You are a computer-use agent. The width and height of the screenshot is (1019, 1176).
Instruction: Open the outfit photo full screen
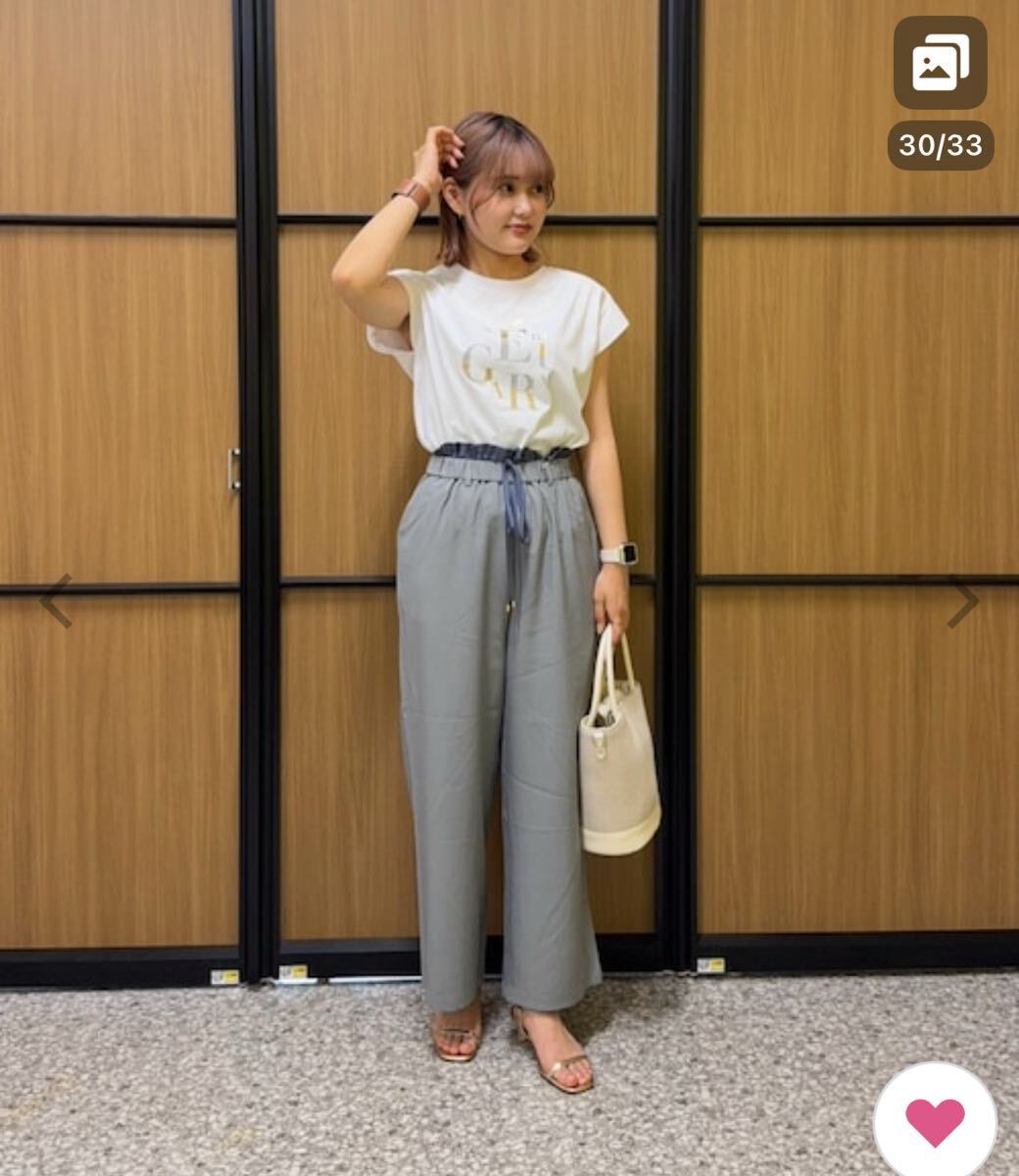[509, 588]
